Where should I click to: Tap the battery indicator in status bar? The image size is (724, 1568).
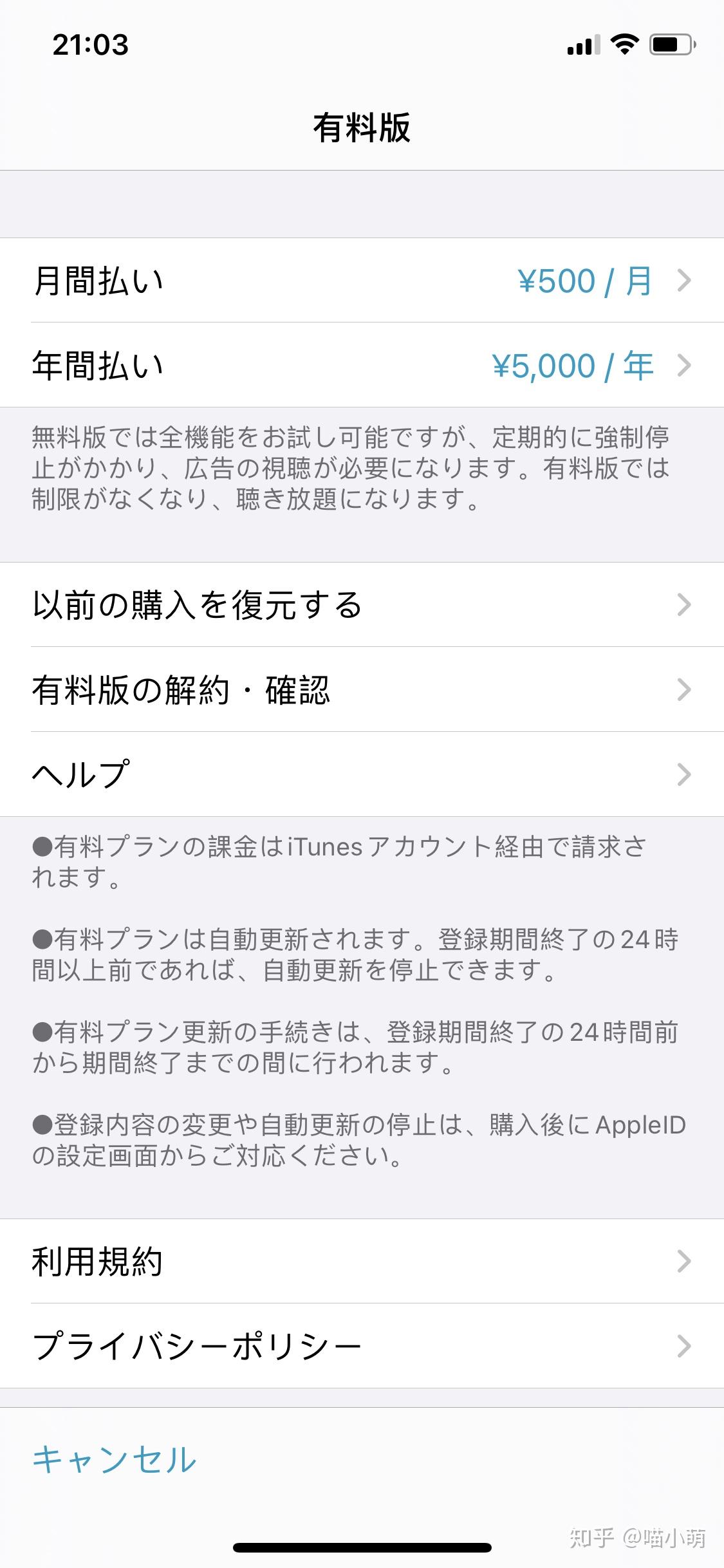(x=669, y=44)
